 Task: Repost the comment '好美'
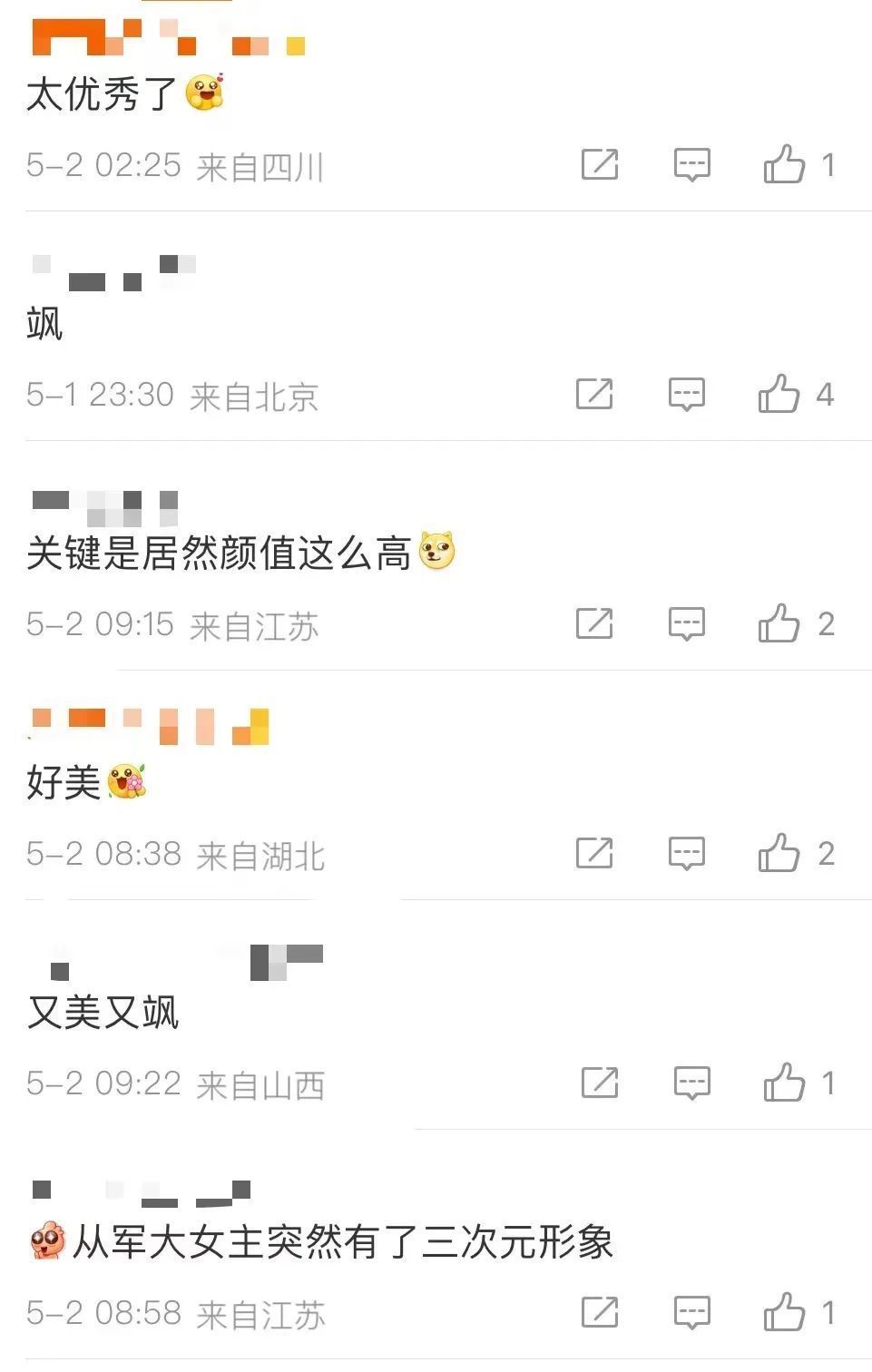coord(594,854)
